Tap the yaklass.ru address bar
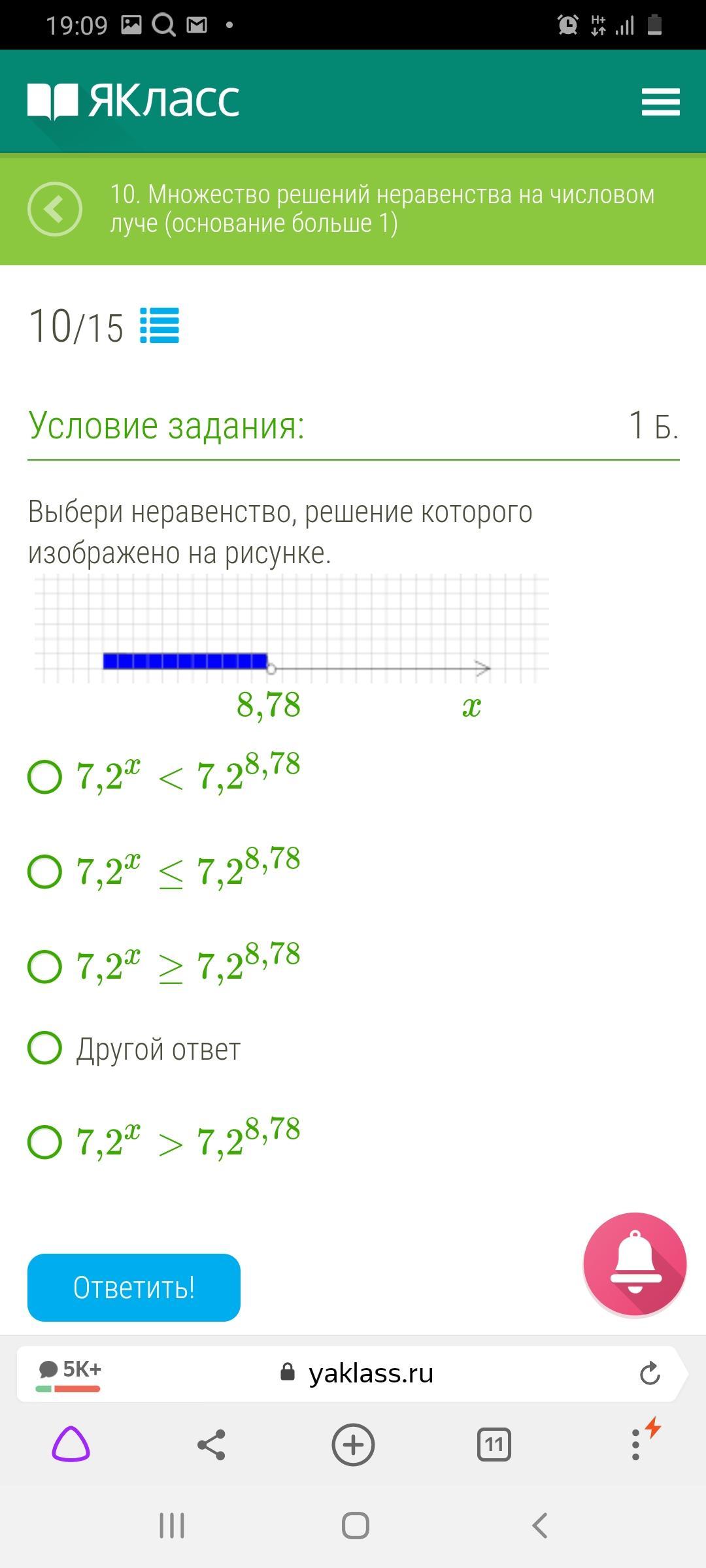 tap(369, 1373)
